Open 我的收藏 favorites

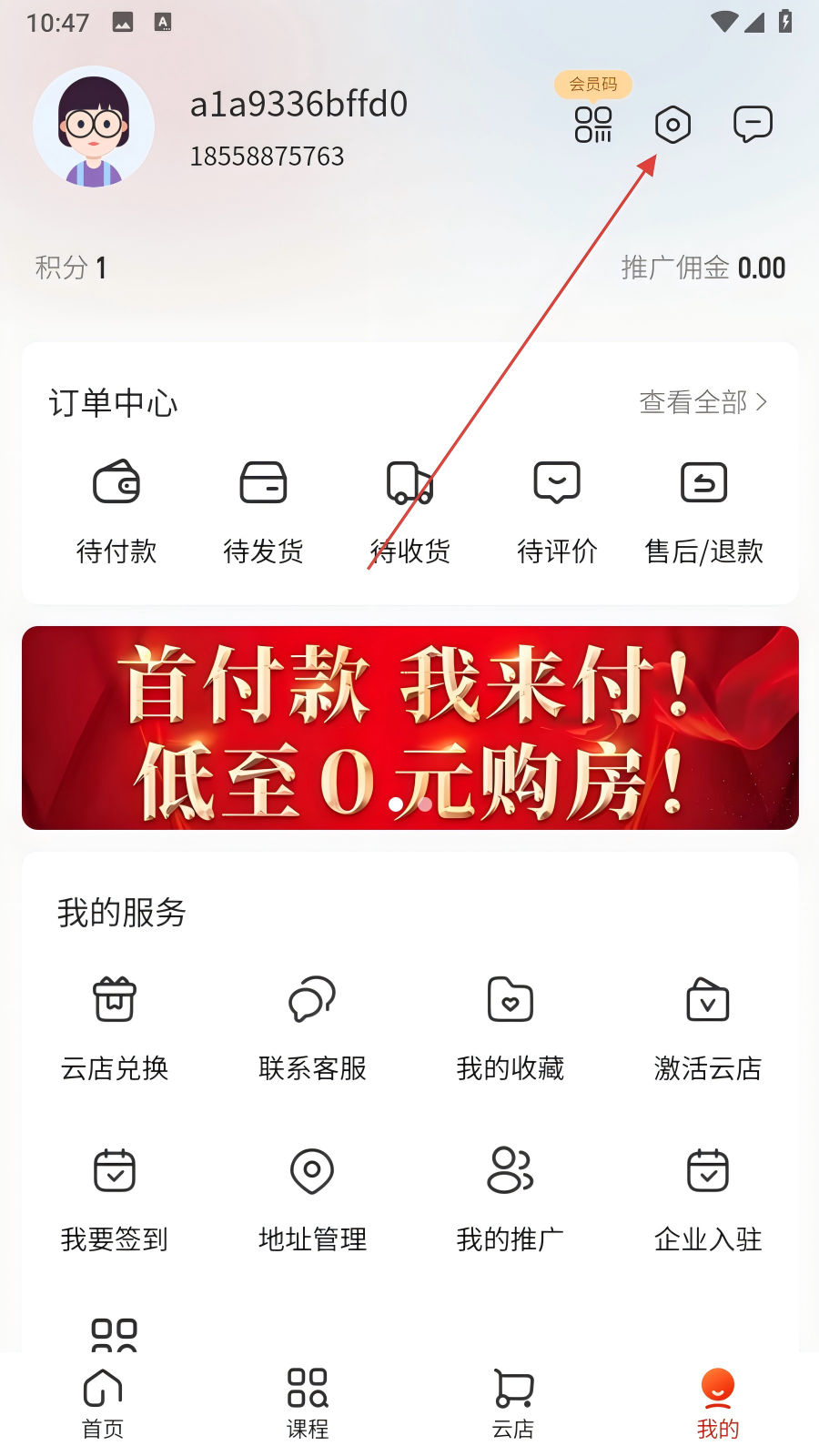coord(511,1028)
